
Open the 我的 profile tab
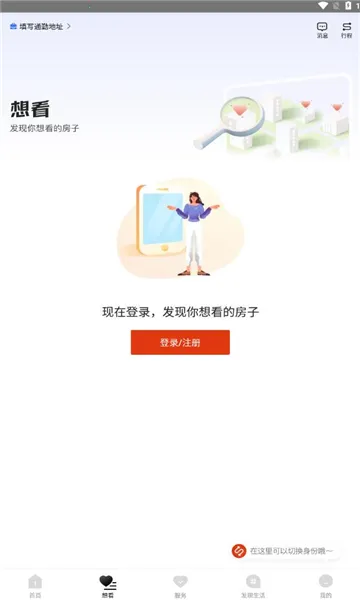(326, 586)
